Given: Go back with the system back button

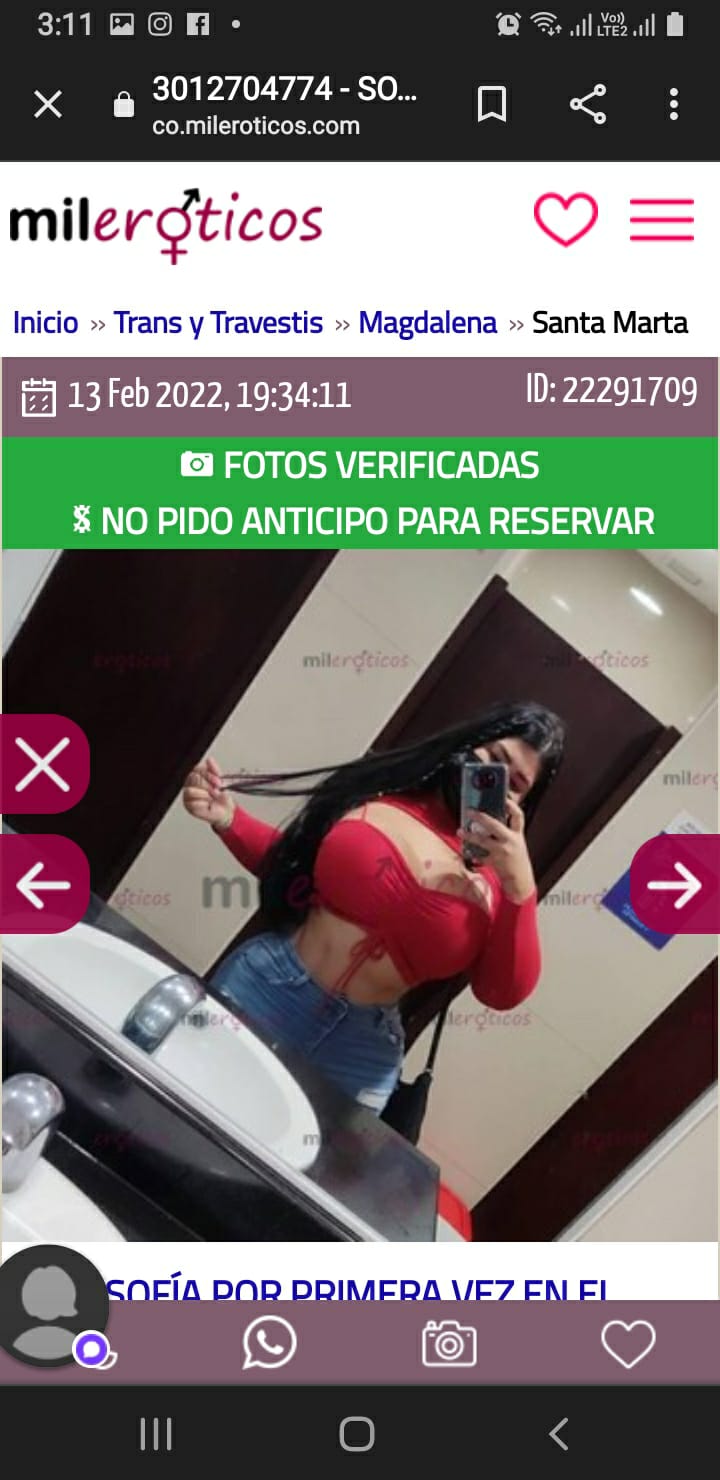Looking at the screenshot, I should [x=559, y=1434].
